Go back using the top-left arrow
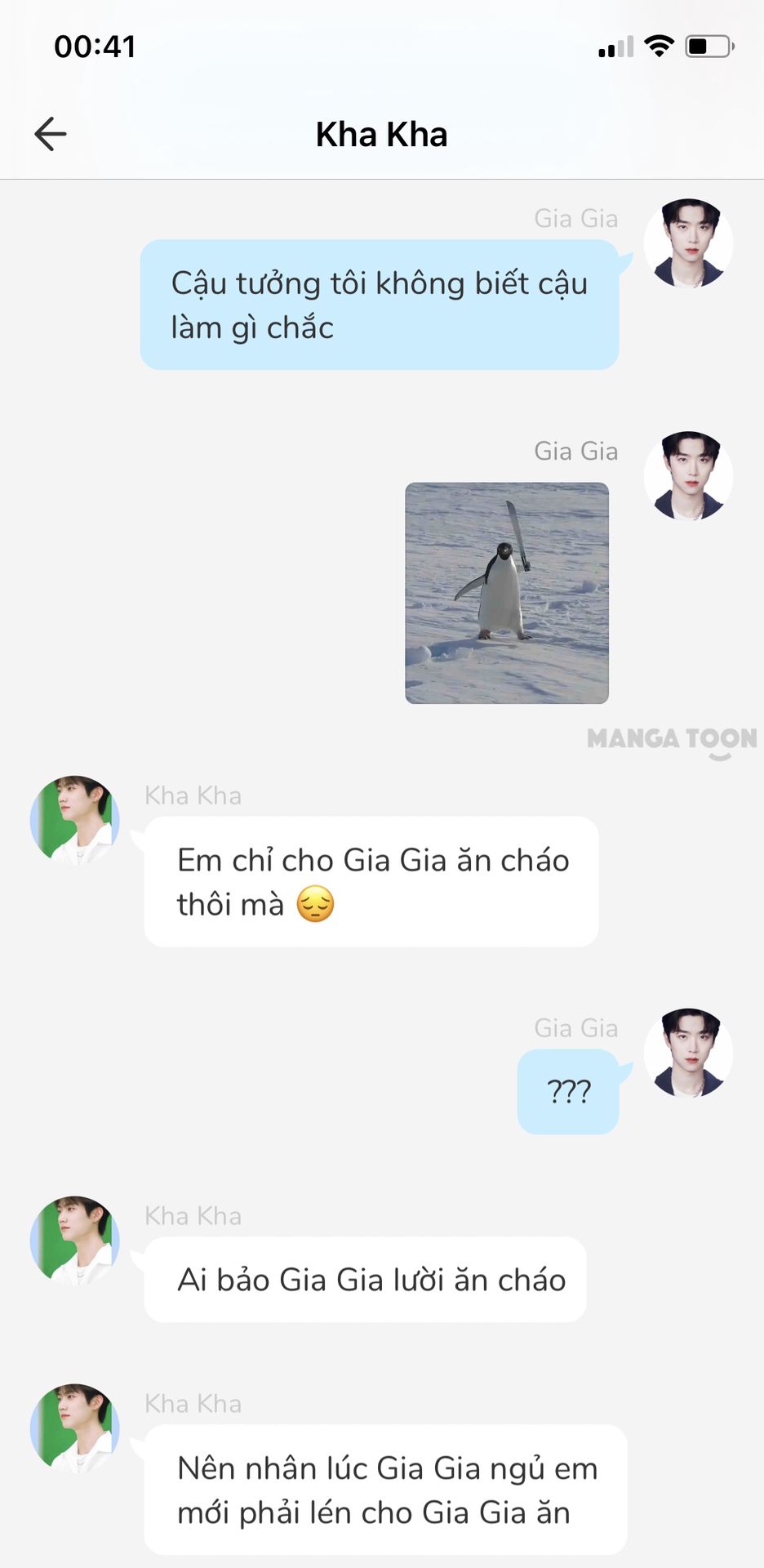The height and width of the screenshot is (1568, 764). coord(51,134)
